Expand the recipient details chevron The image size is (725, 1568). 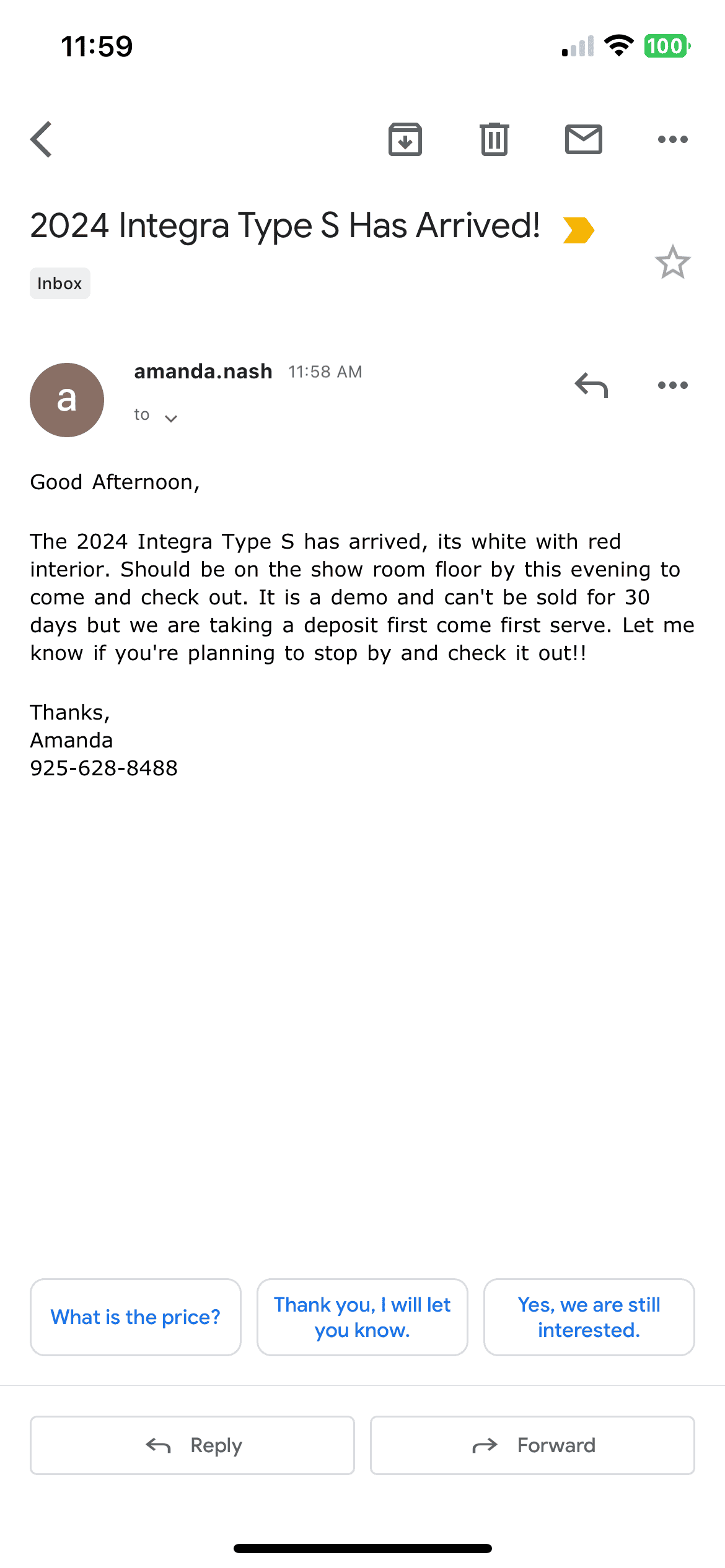point(171,419)
